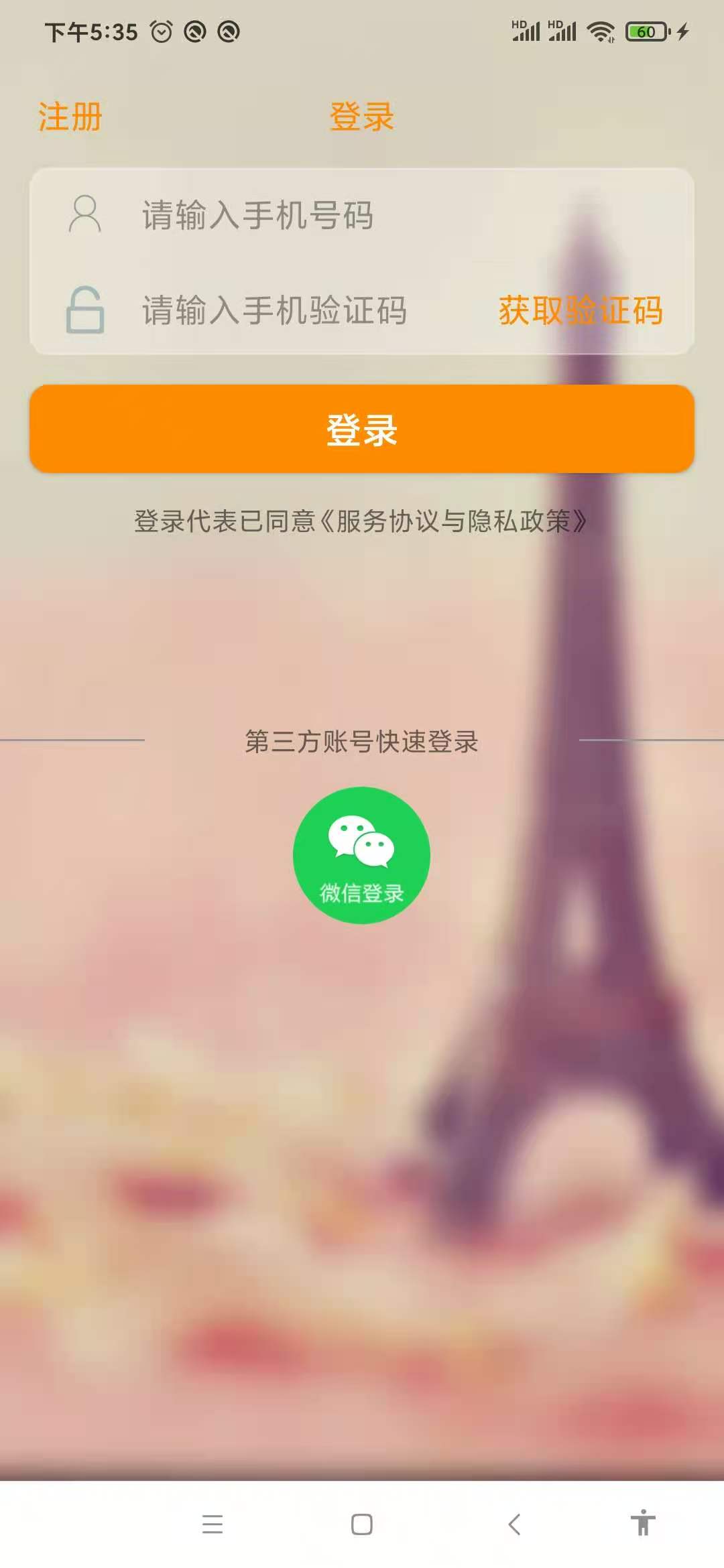
Task: Return to the home screen
Action: (362, 1524)
